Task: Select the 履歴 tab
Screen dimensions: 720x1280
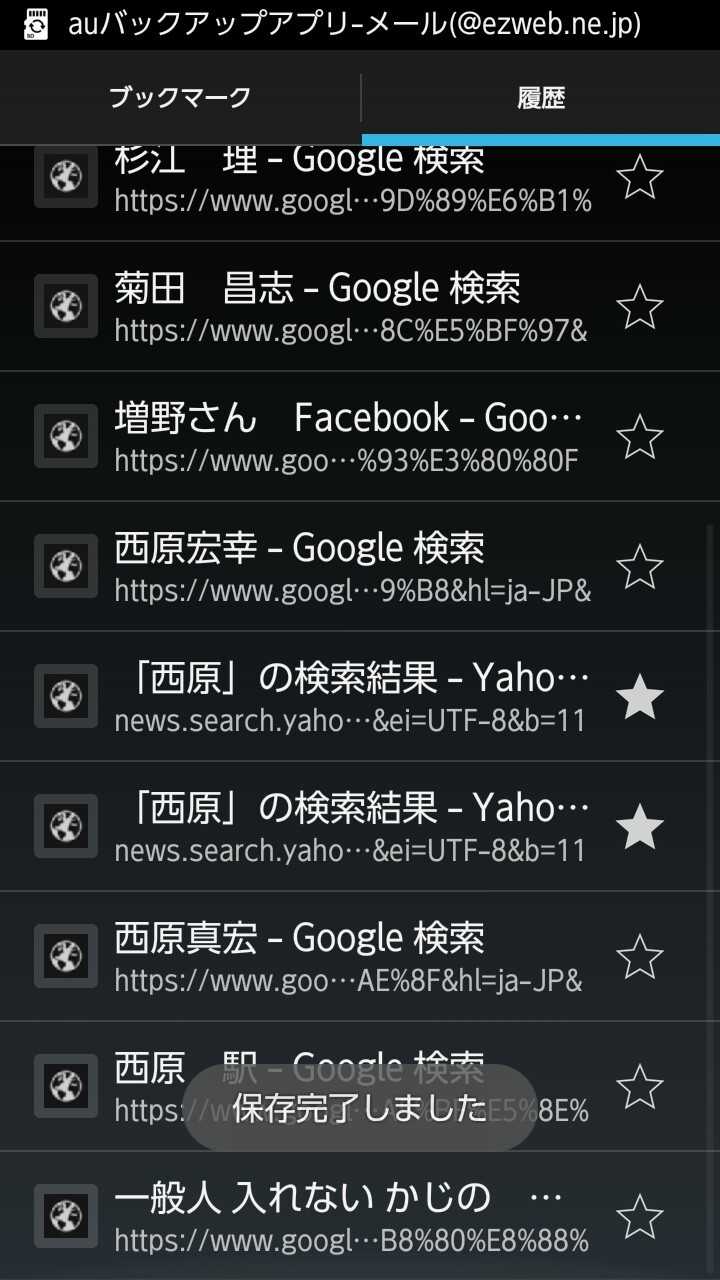Action: (x=541, y=98)
